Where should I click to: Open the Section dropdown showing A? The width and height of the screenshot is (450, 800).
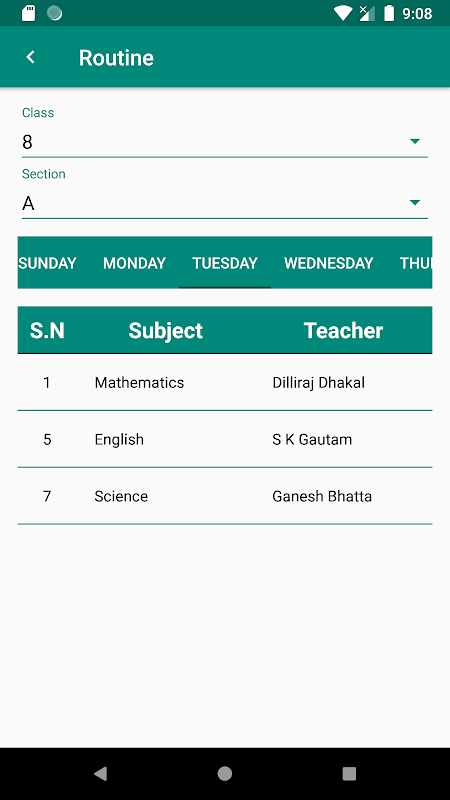pyautogui.click(x=224, y=204)
